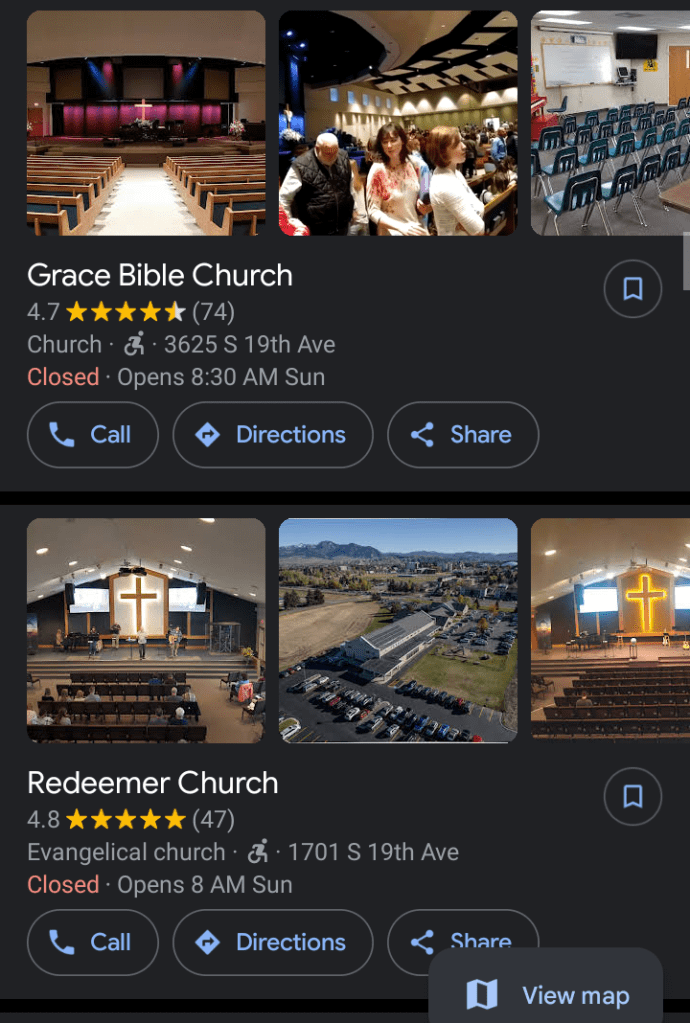The height and width of the screenshot is (1023, 690).
Task: Bookmark Redeemer Church
Action: pos(632,796)
